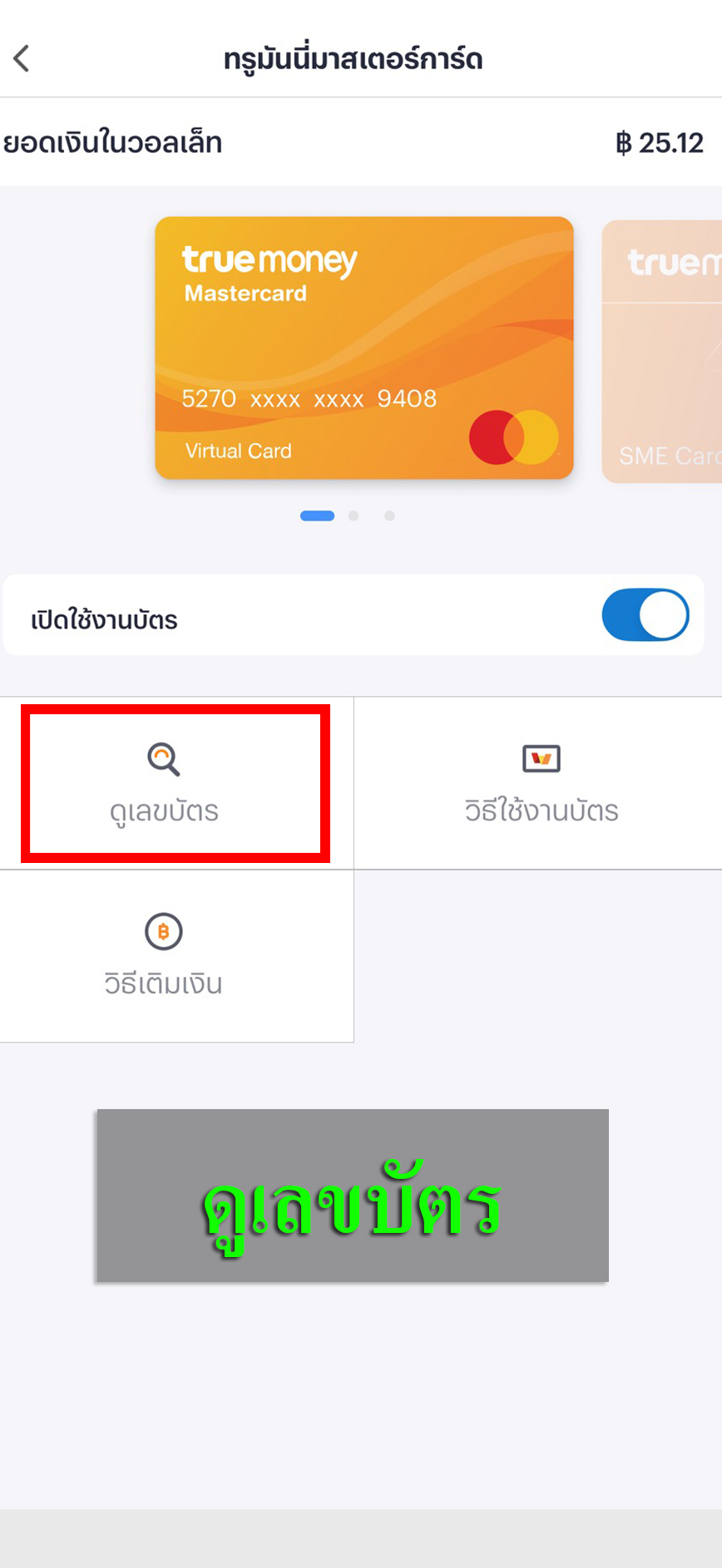Open the TrueMoney Mastercard virtual card

(363, 348)
